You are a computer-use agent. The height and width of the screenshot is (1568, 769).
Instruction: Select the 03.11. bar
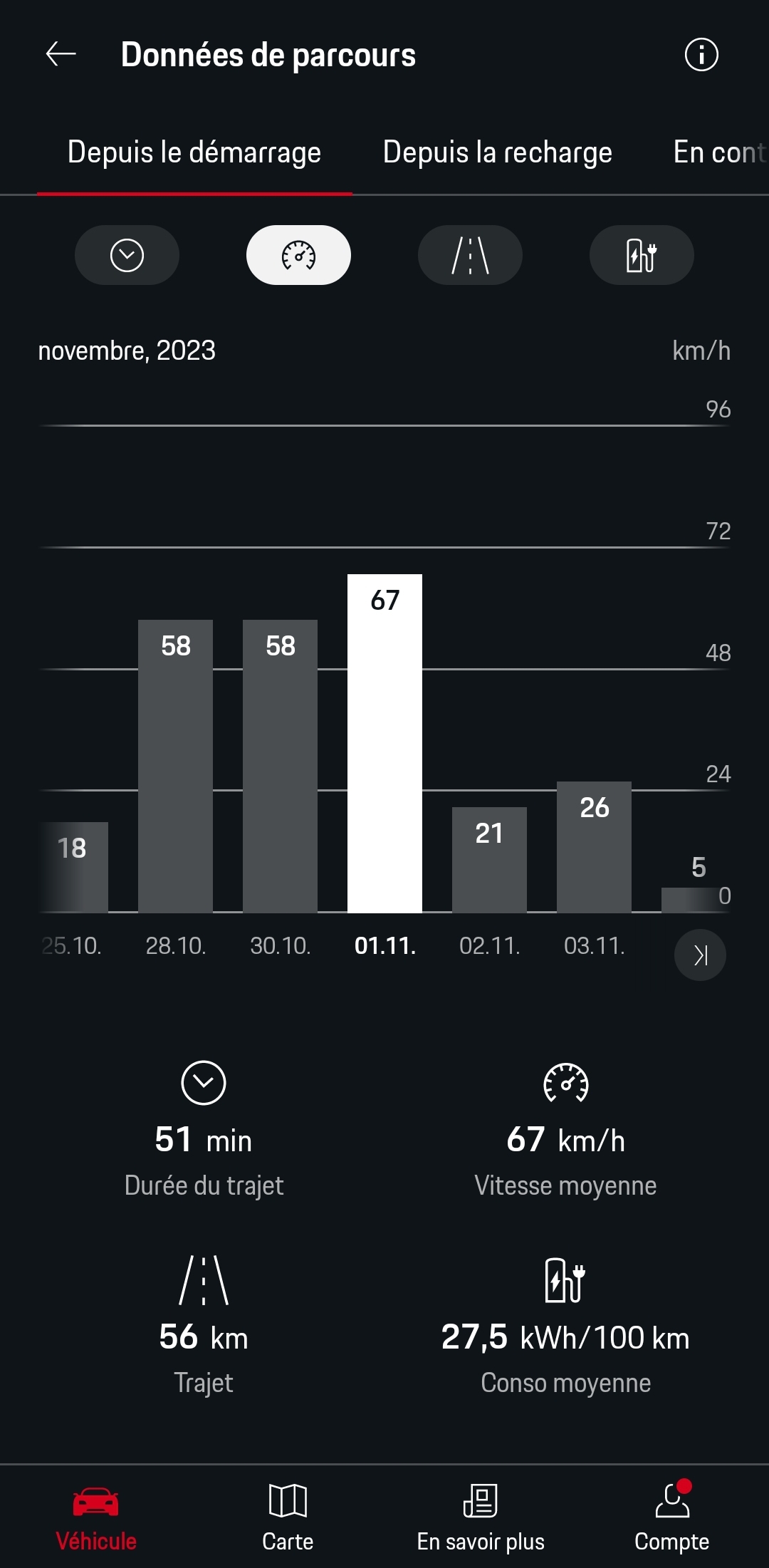click(x=594, y=847)
